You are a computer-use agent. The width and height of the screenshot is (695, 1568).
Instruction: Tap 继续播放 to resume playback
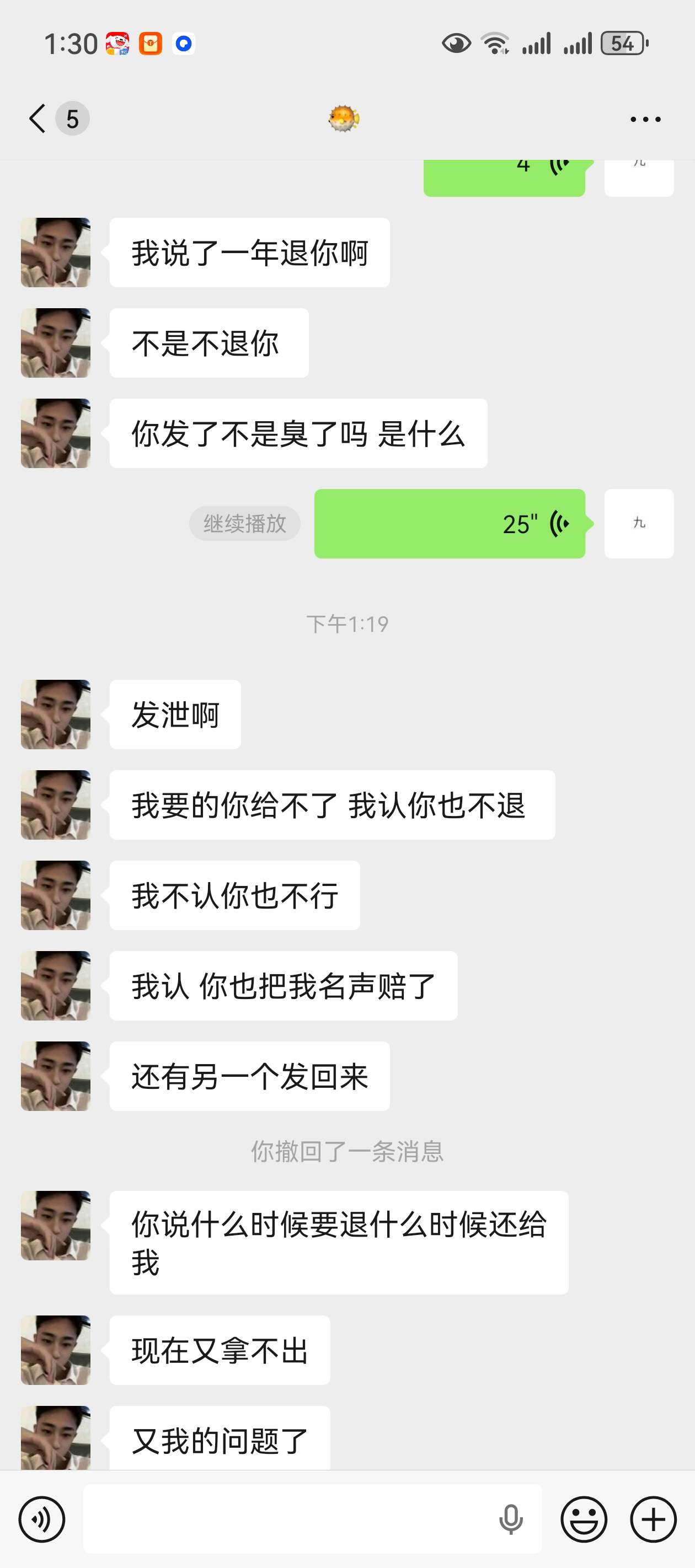[244, 523]
